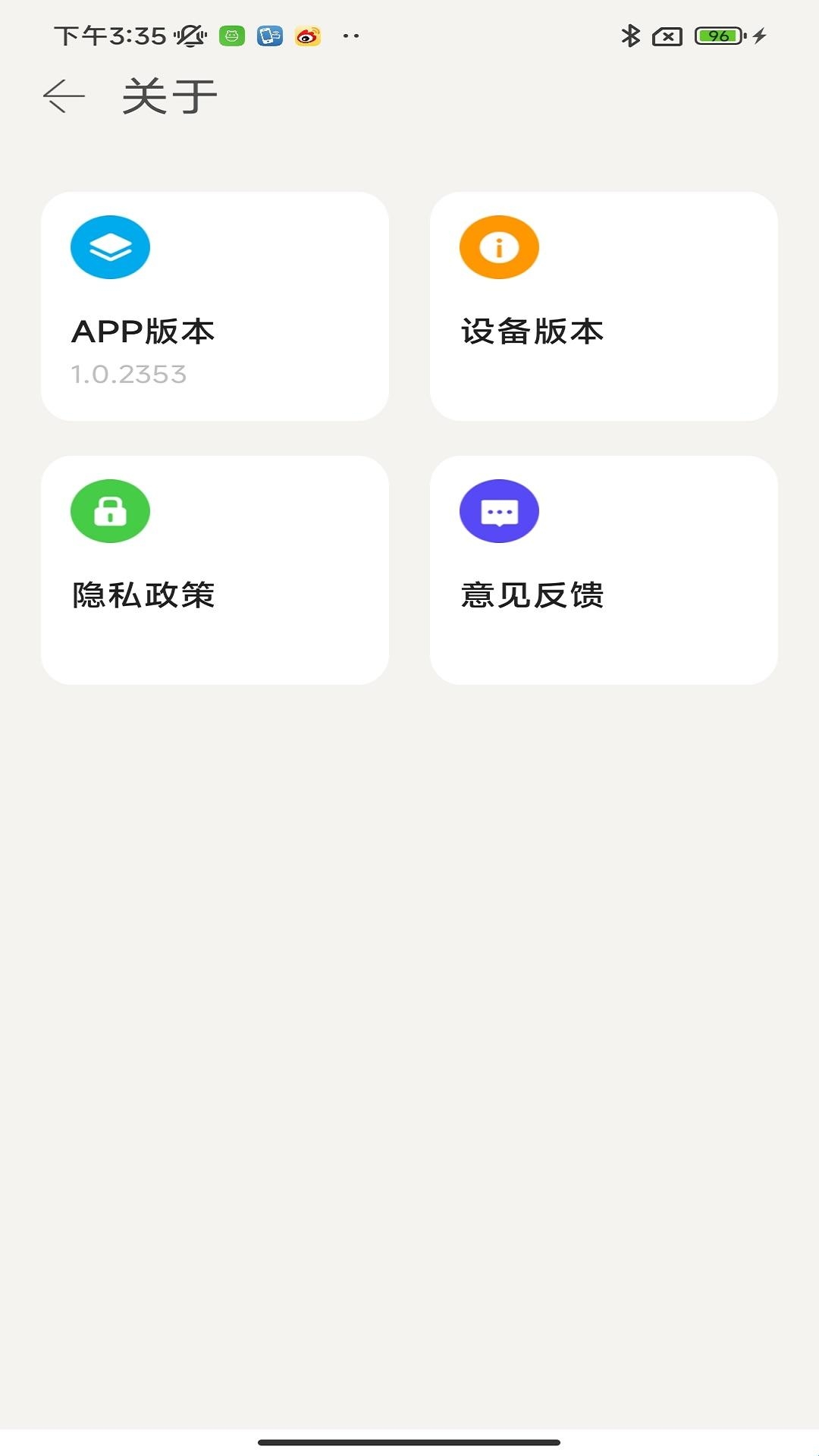Open the 设备版本 card
The height and width of the screenshot is (1456, 819).
pos(604,306)
